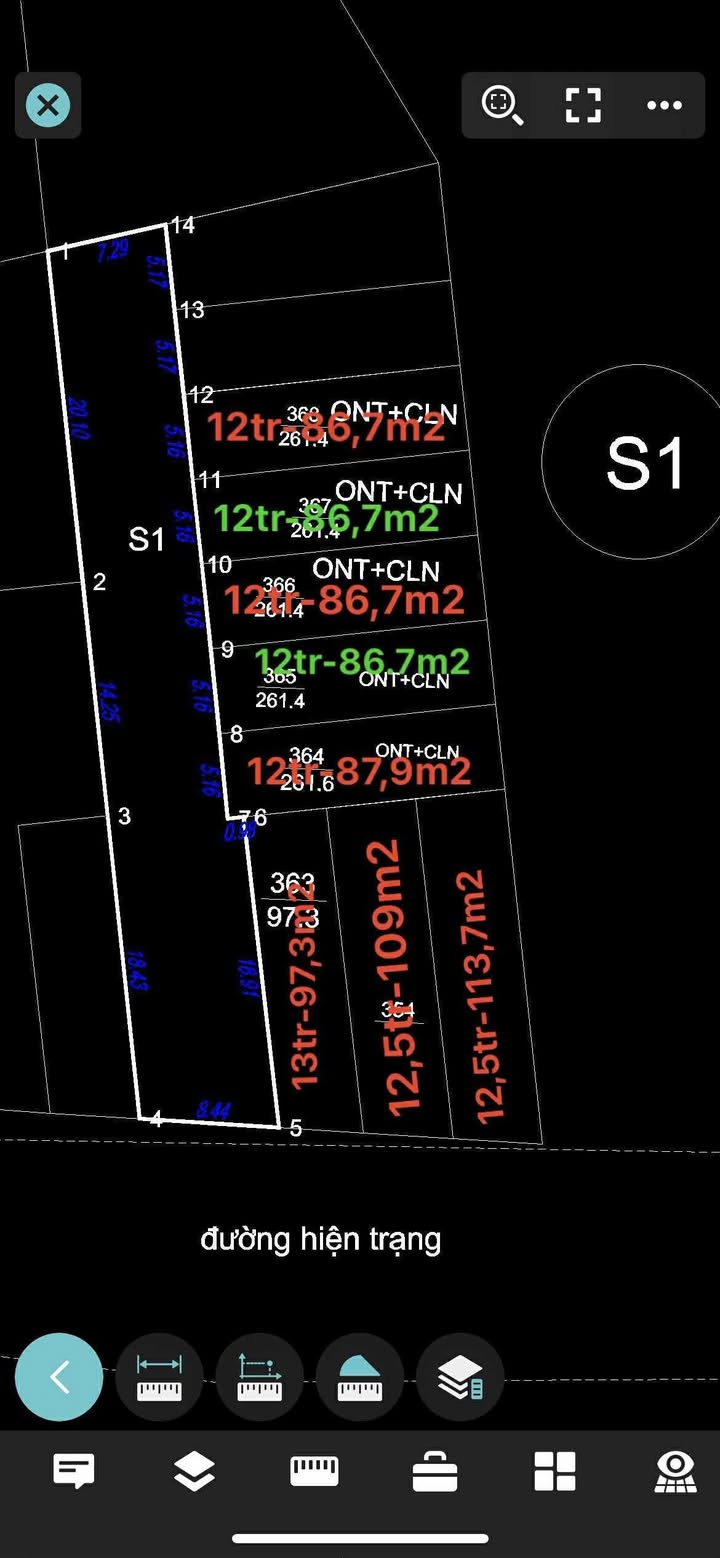Open the layers tab in bottom bar
Image resolution: width=720 pixels, height=1558 pixels.
point(194,1471)
